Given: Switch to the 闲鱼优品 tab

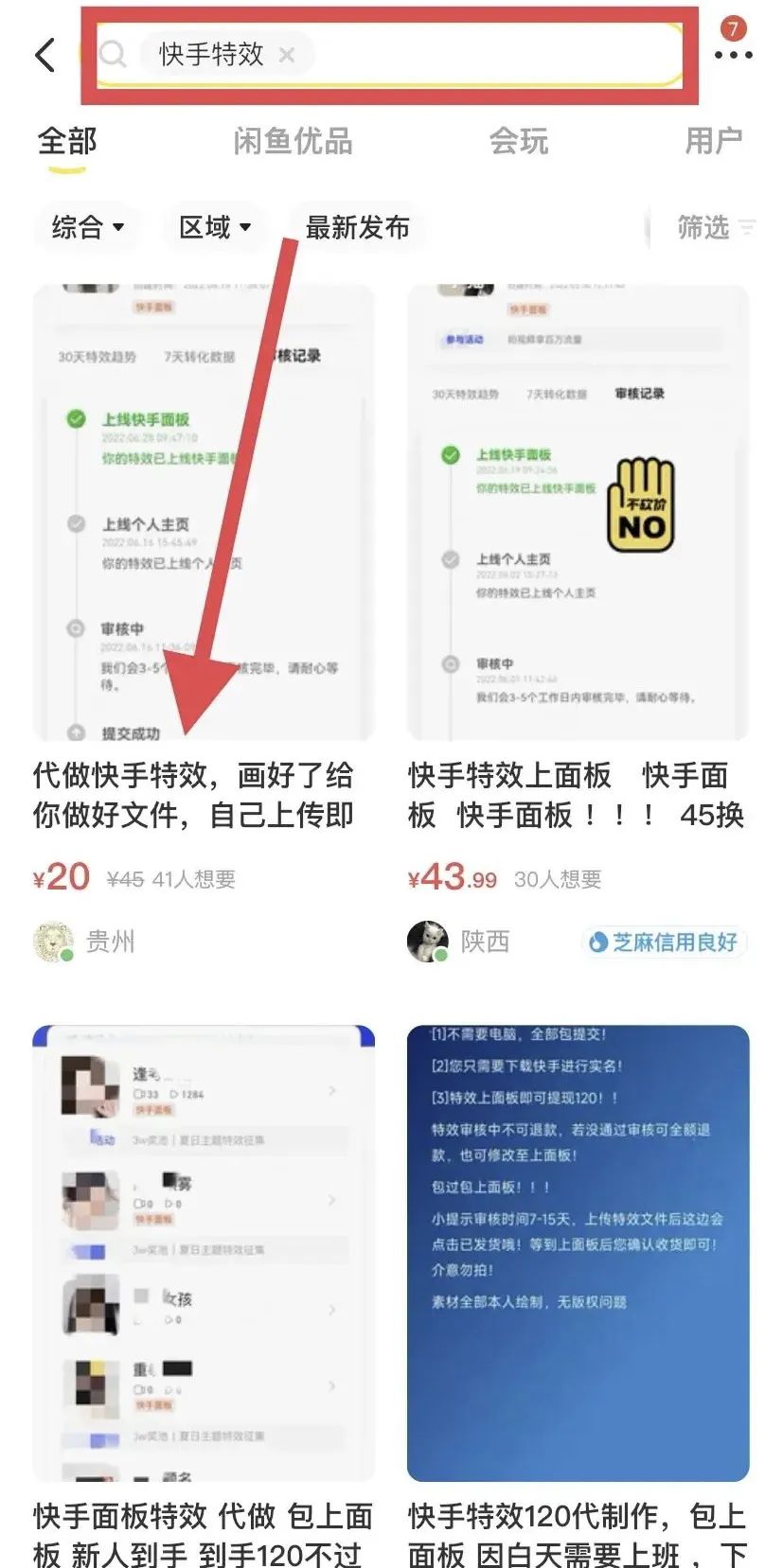Looking at the screenshot, I should (293, 142).
